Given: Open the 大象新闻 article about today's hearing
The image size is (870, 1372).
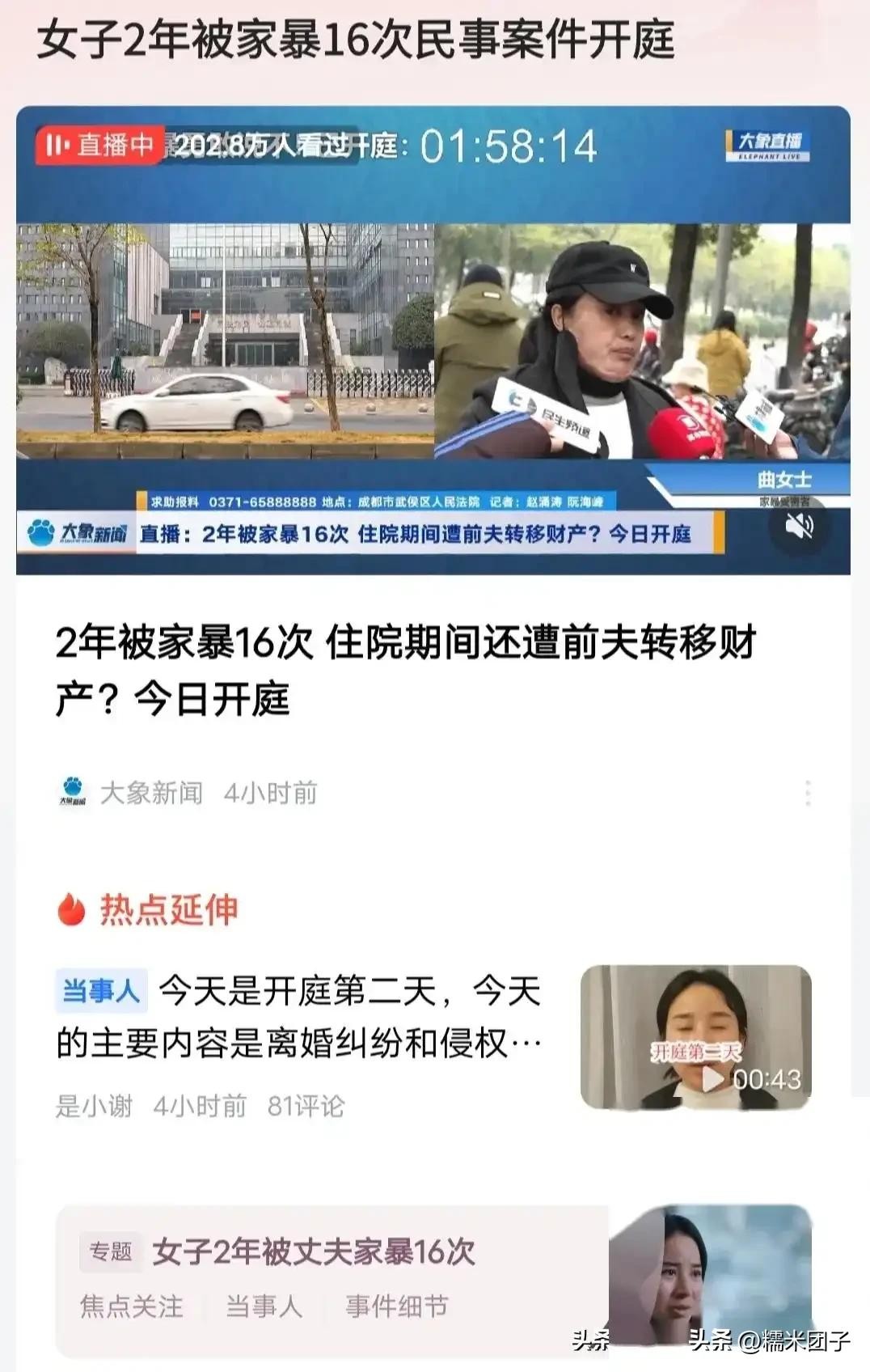Looking at the screenshot, I should 404,670.
